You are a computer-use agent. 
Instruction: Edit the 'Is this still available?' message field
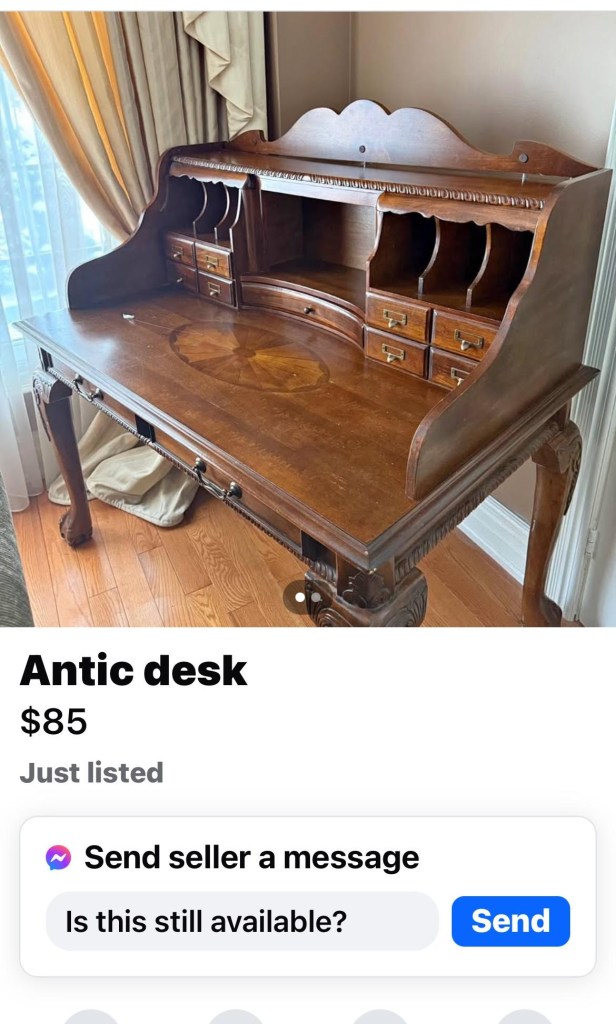pyautogui.click(x=242, y=921)
